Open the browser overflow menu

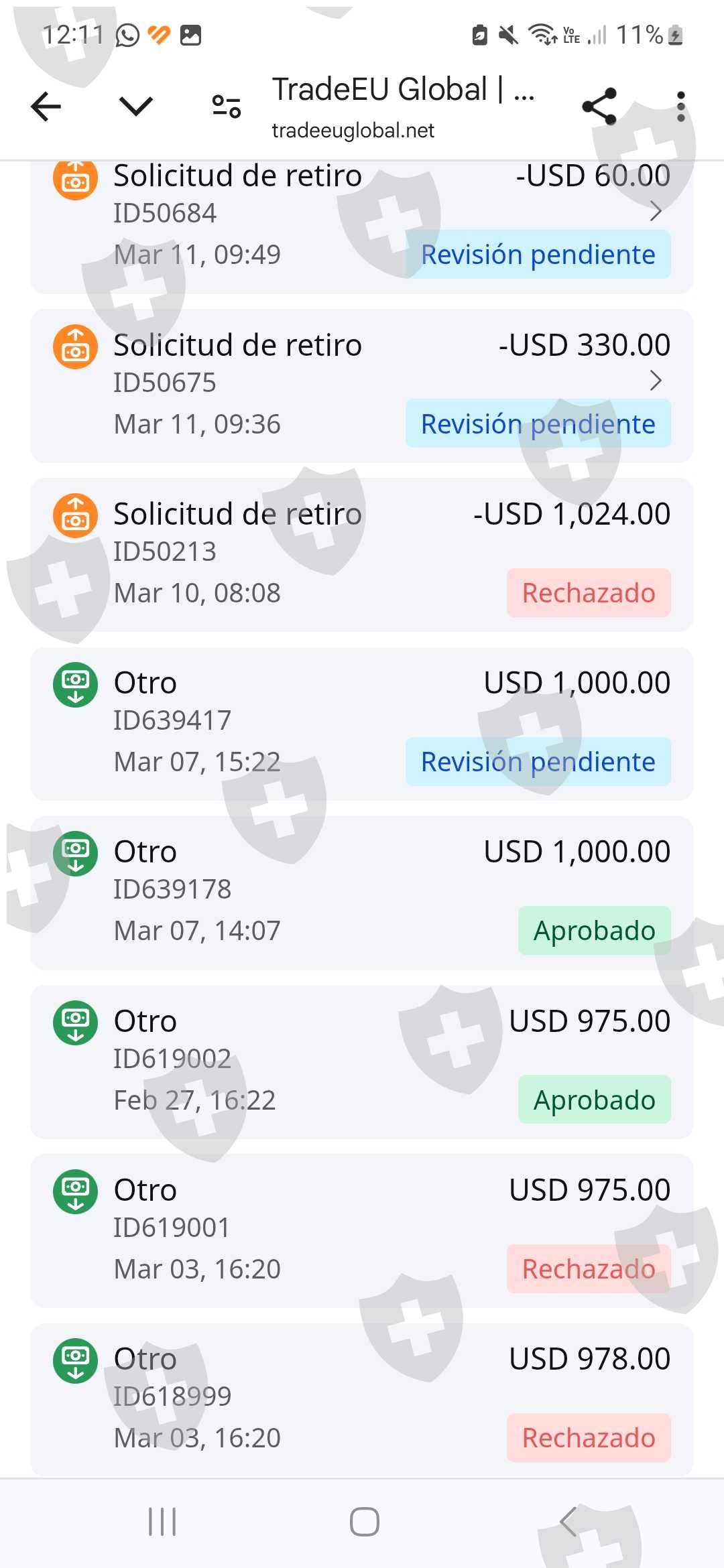680,107
